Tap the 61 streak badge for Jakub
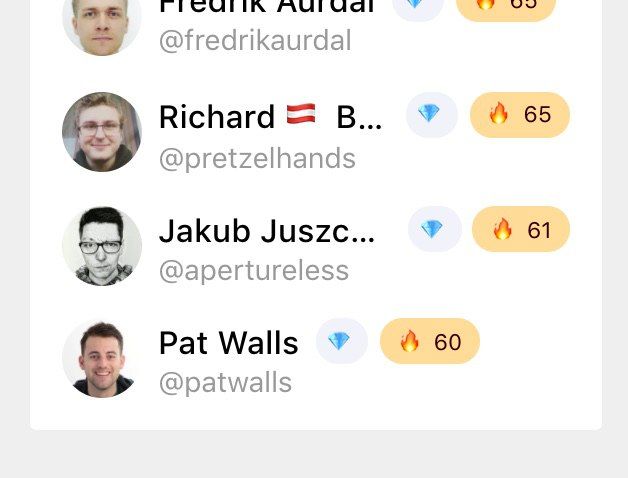Screen dimensions: 628x478 point(520,230)
